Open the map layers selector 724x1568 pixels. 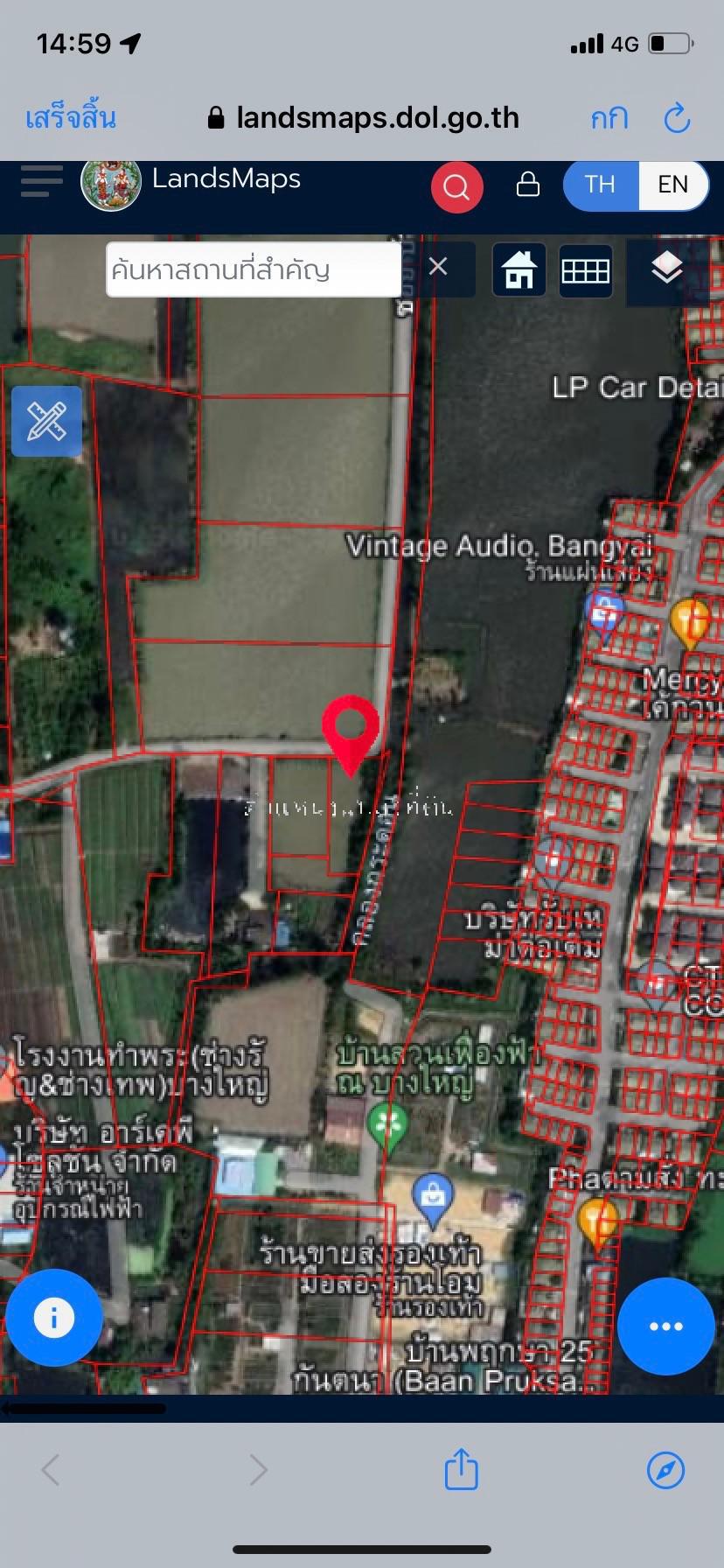click(x=667, y=268)
